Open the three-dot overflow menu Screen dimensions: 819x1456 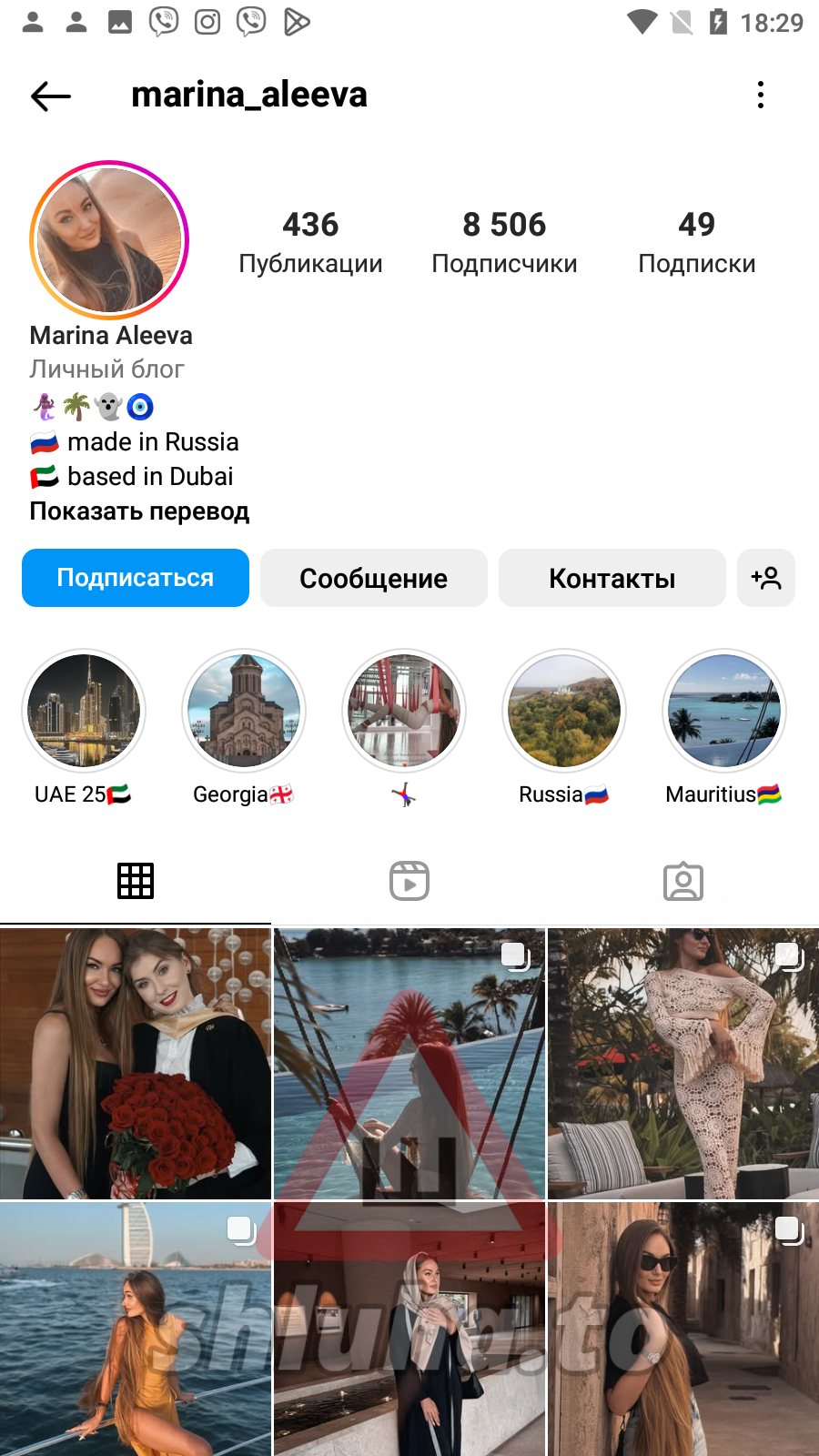click(761, 95)
